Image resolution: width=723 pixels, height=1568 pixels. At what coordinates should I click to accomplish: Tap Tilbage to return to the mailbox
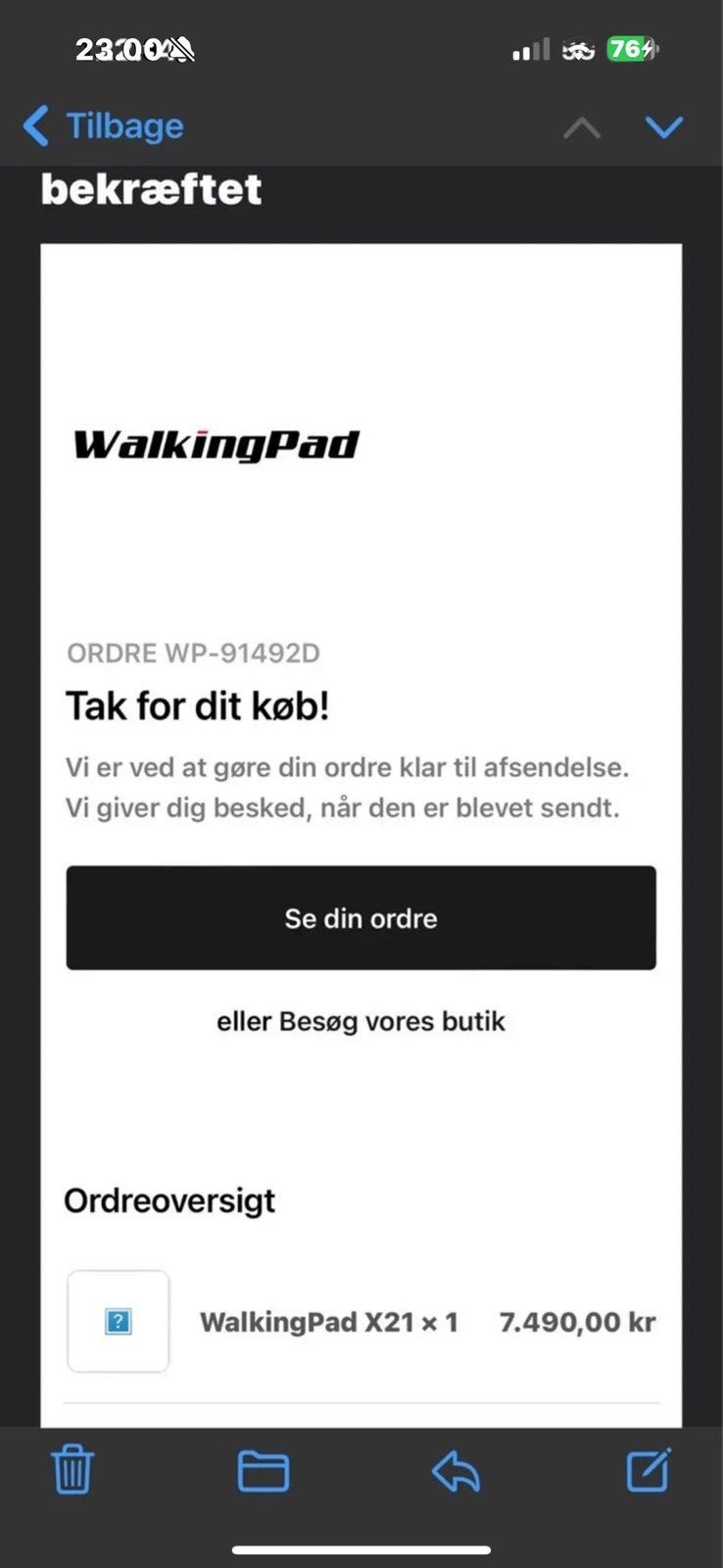[123, 125]
